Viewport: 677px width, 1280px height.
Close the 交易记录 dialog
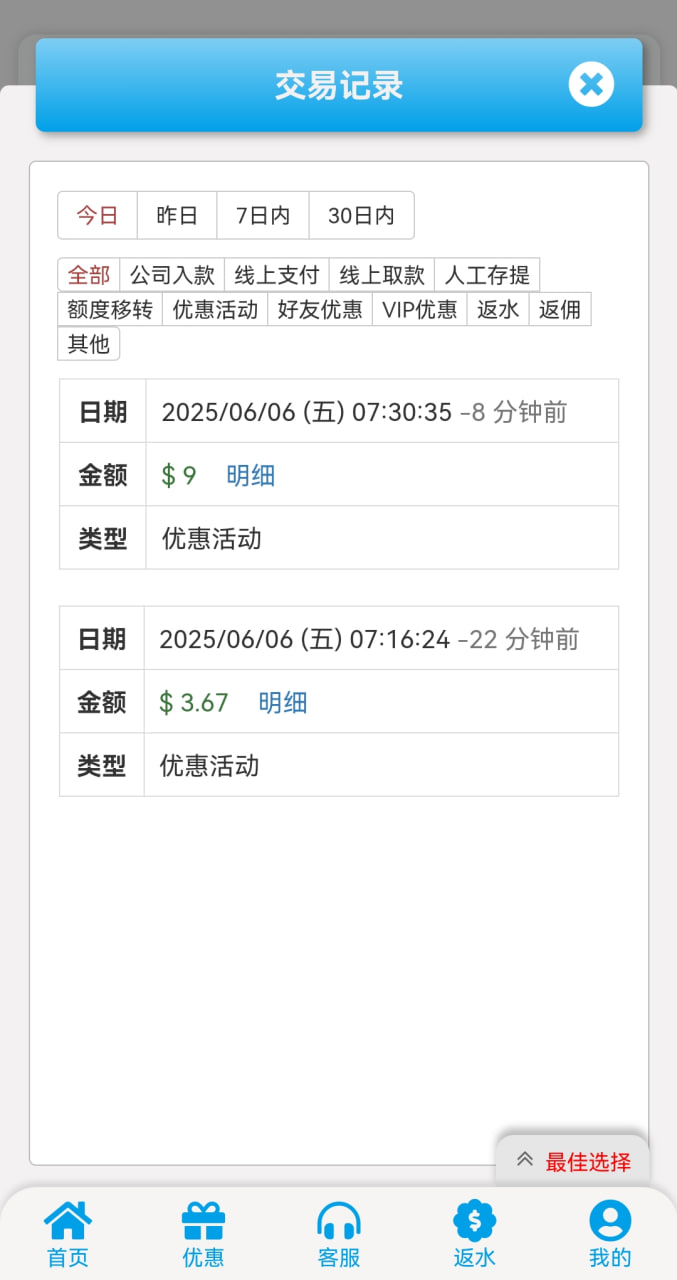coord(591,85)
